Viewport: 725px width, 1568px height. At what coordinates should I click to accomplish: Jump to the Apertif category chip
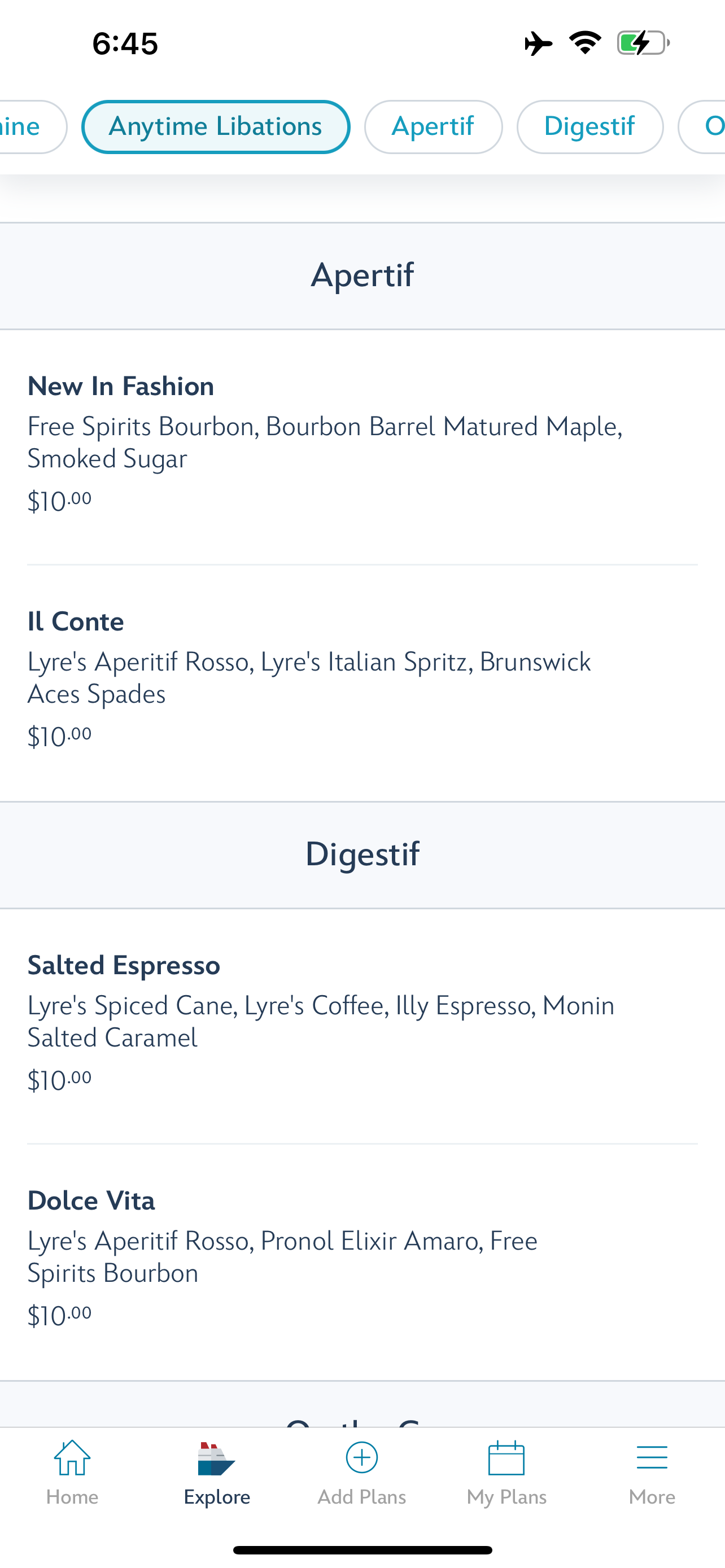tap(433, 126)
